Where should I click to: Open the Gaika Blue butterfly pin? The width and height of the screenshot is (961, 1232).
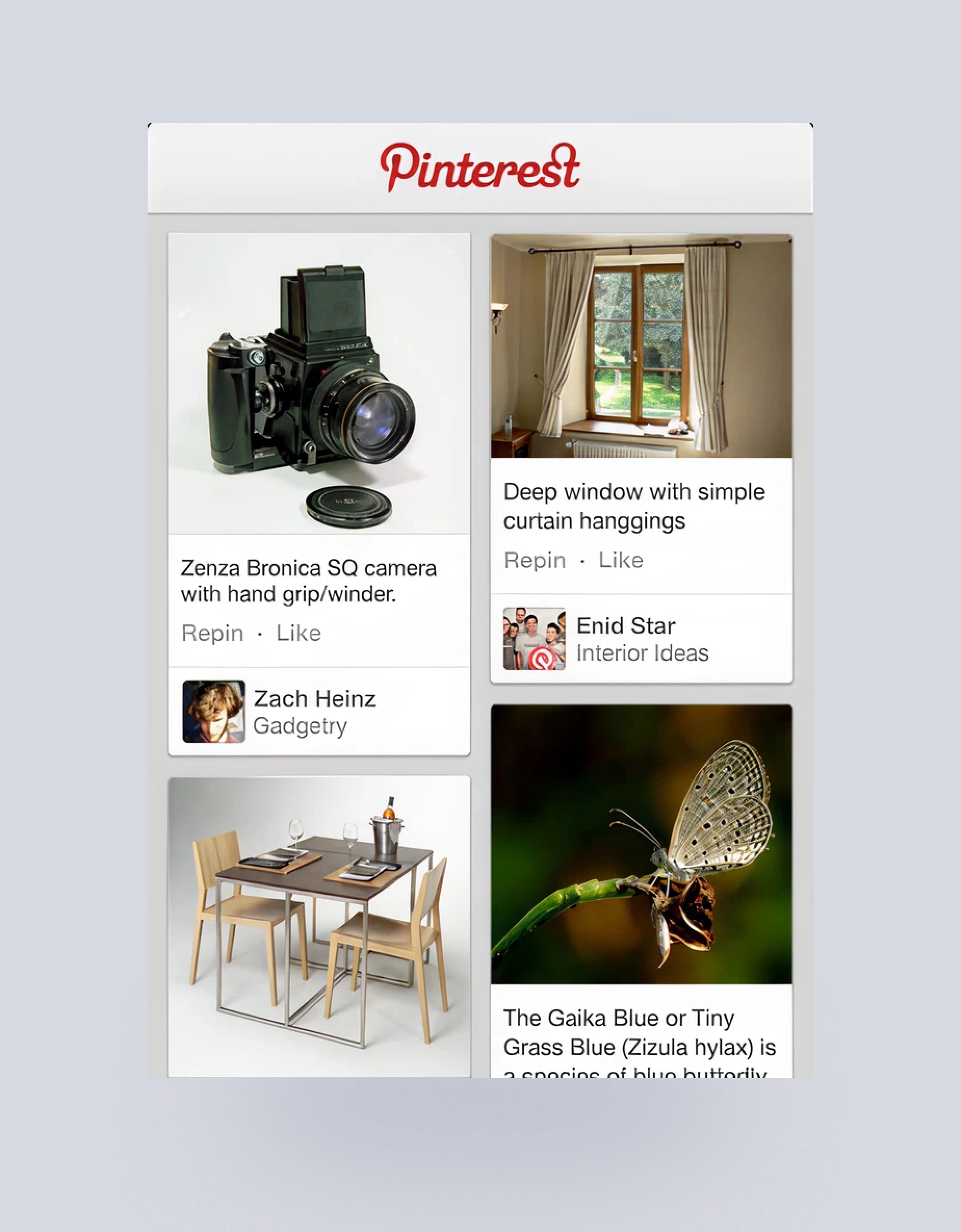pos(641,843)
